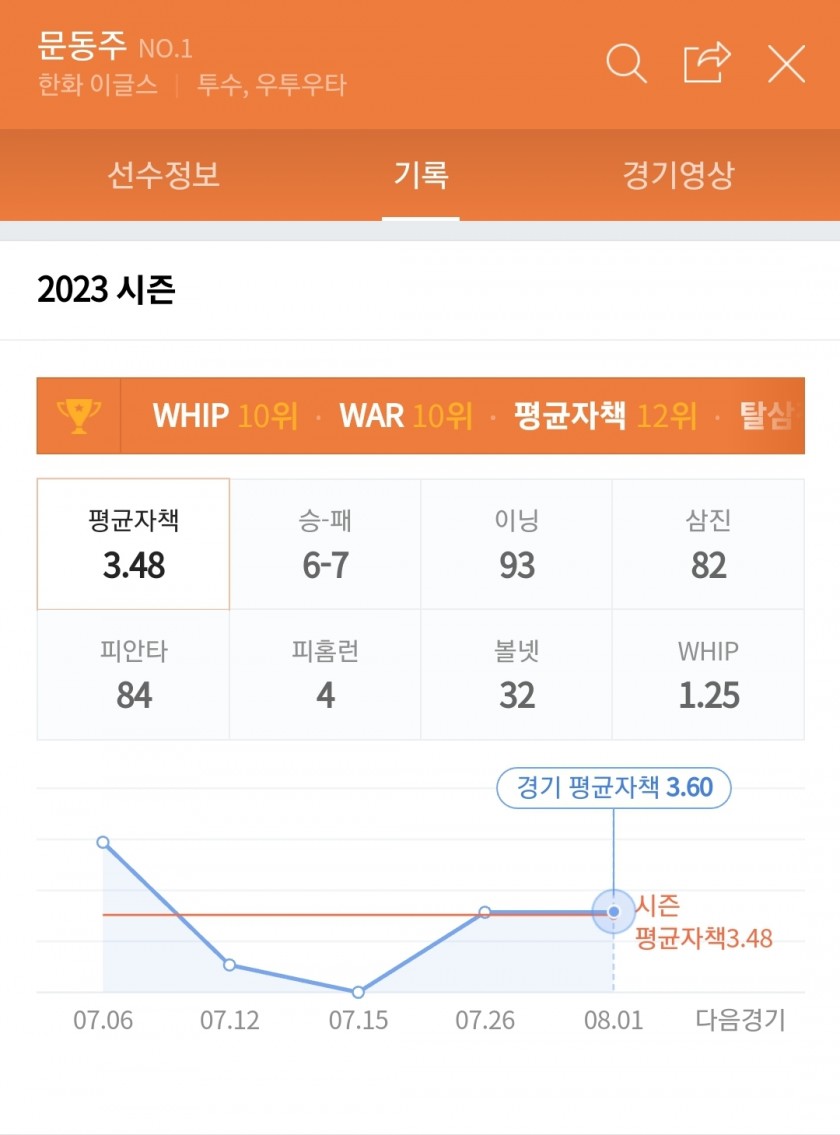
Task: Show the 07.26 game data point
Action: click(485, 912)
